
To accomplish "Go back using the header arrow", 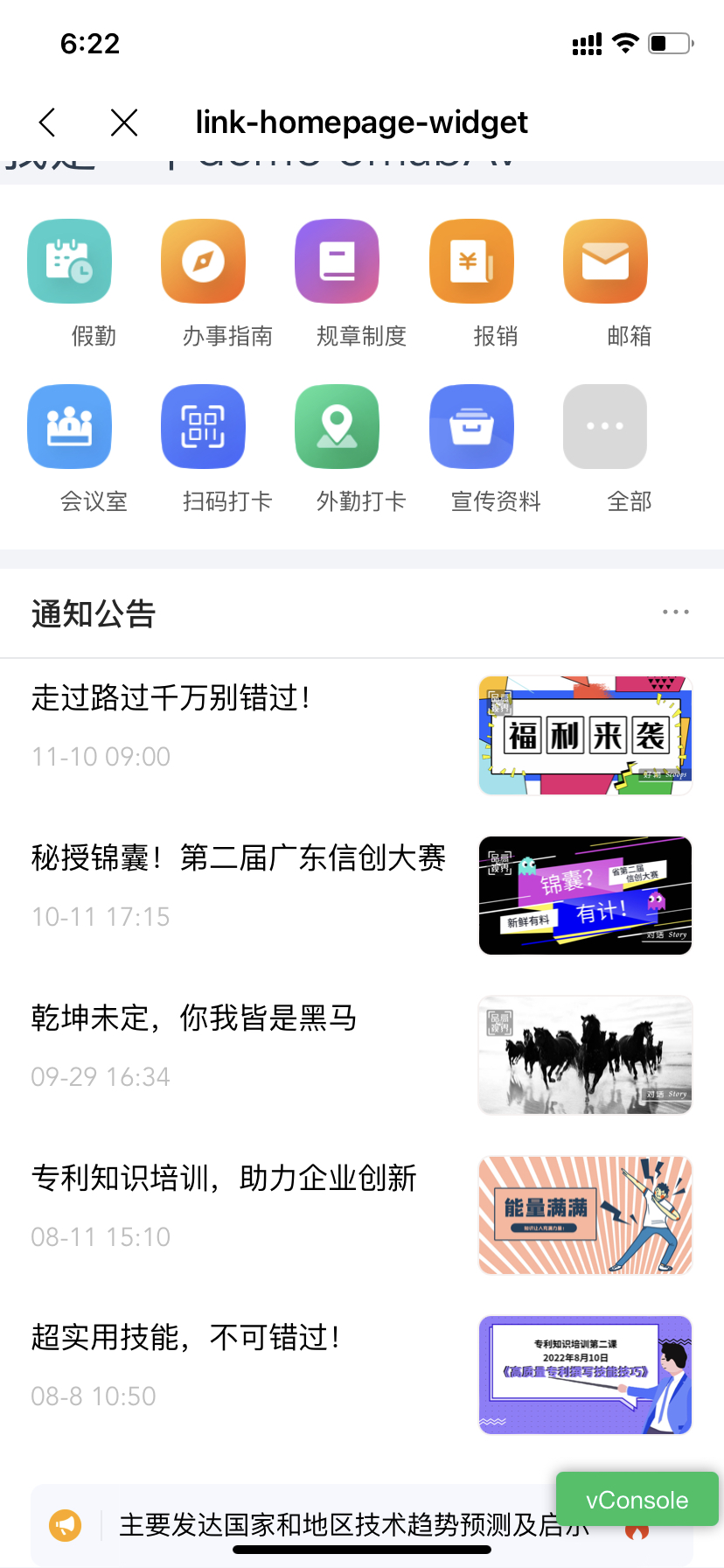I will click(48, 122).
